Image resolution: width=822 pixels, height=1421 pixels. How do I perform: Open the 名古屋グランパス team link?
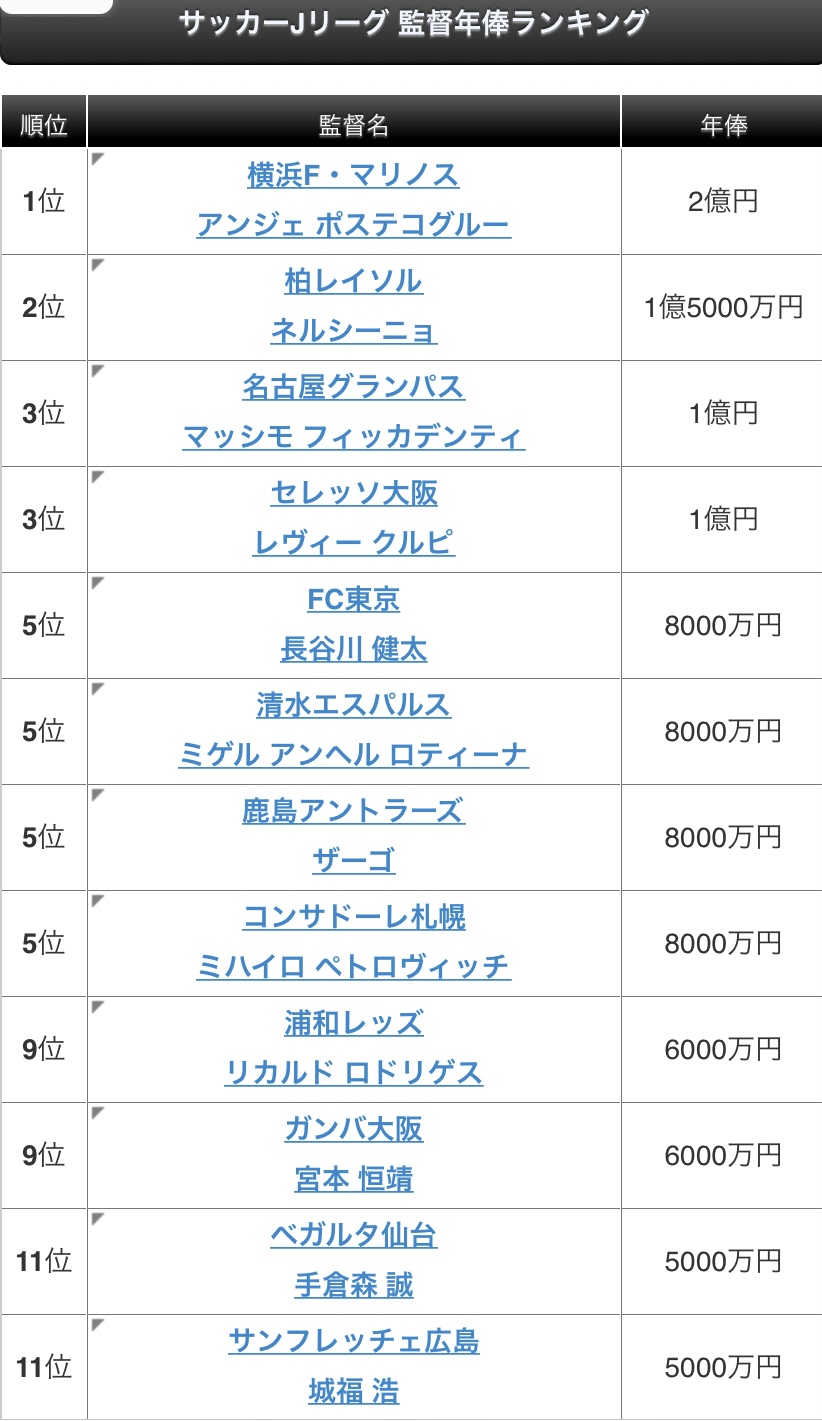click(x=353, y=387)
